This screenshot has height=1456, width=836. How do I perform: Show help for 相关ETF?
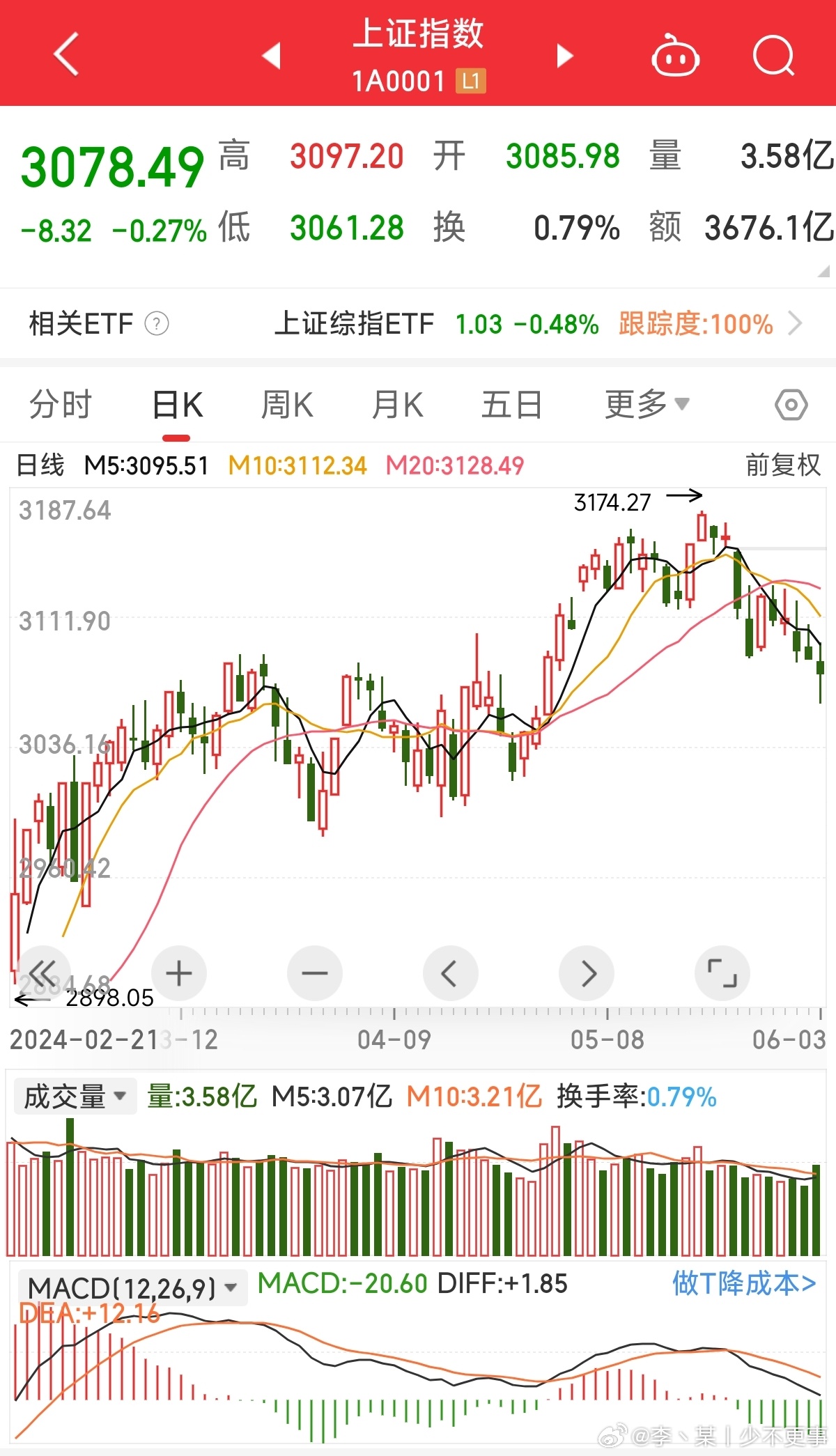tap(157, 324)
